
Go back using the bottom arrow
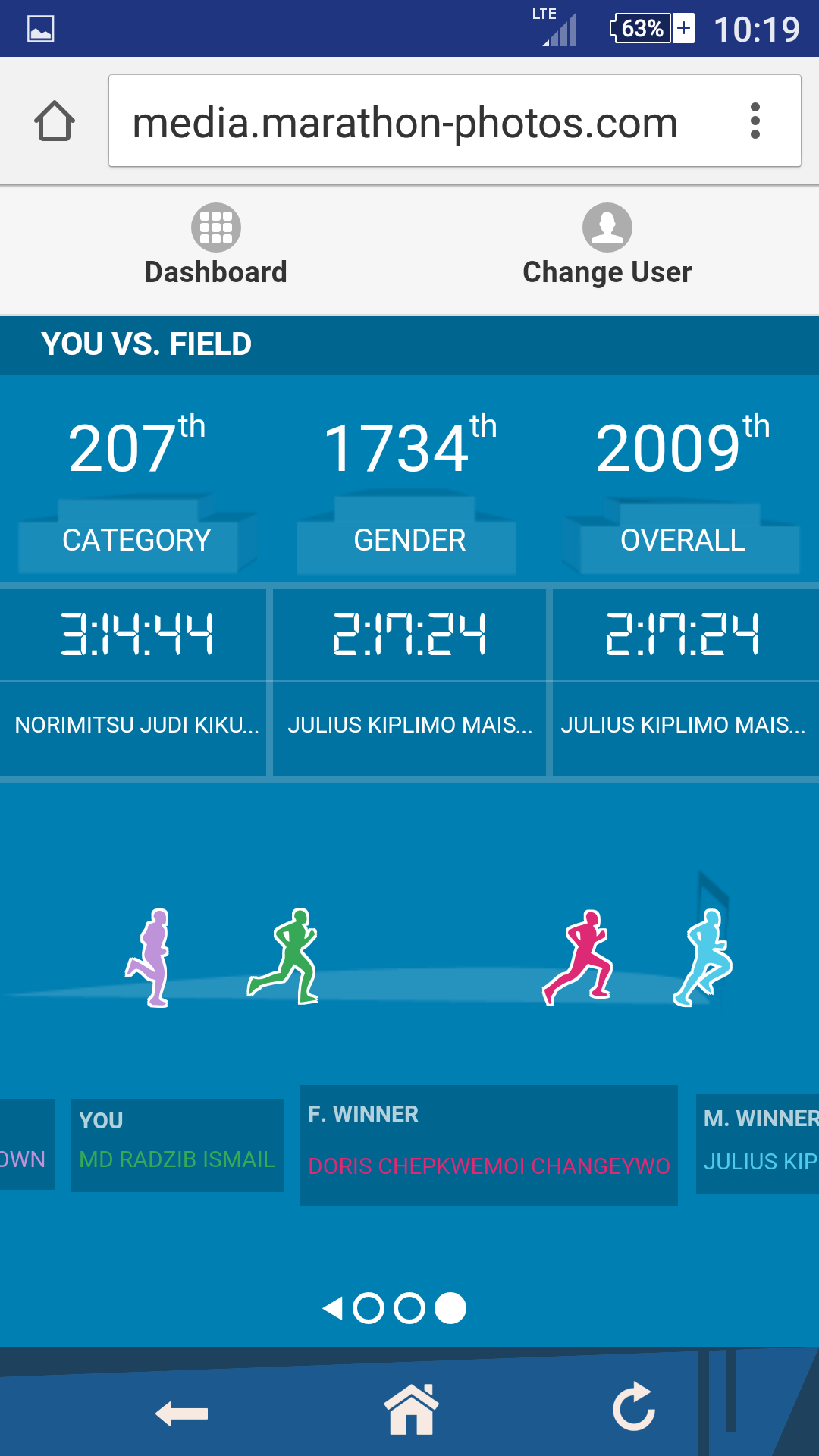(182, 1414)
